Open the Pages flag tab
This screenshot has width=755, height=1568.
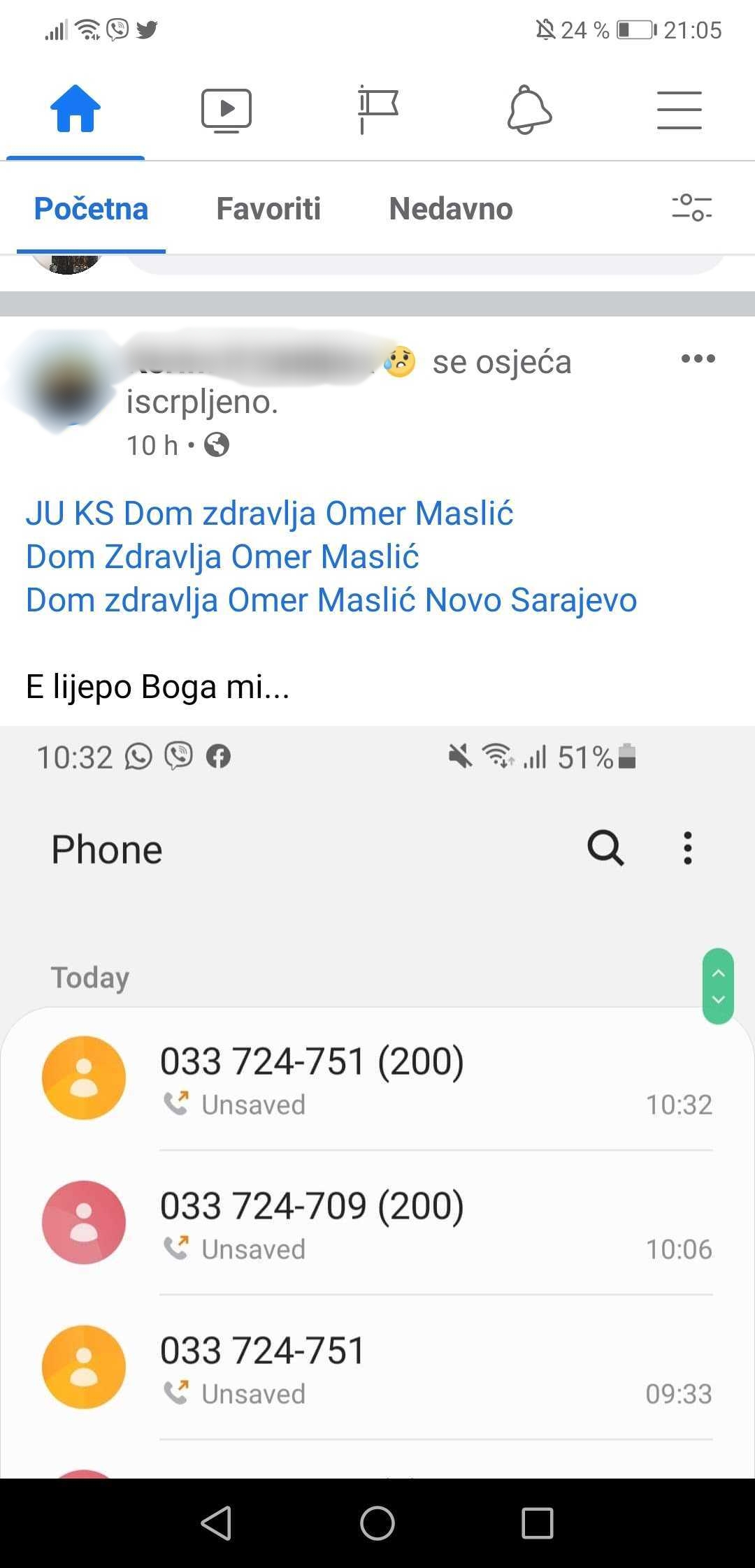(x=377, y=110)
